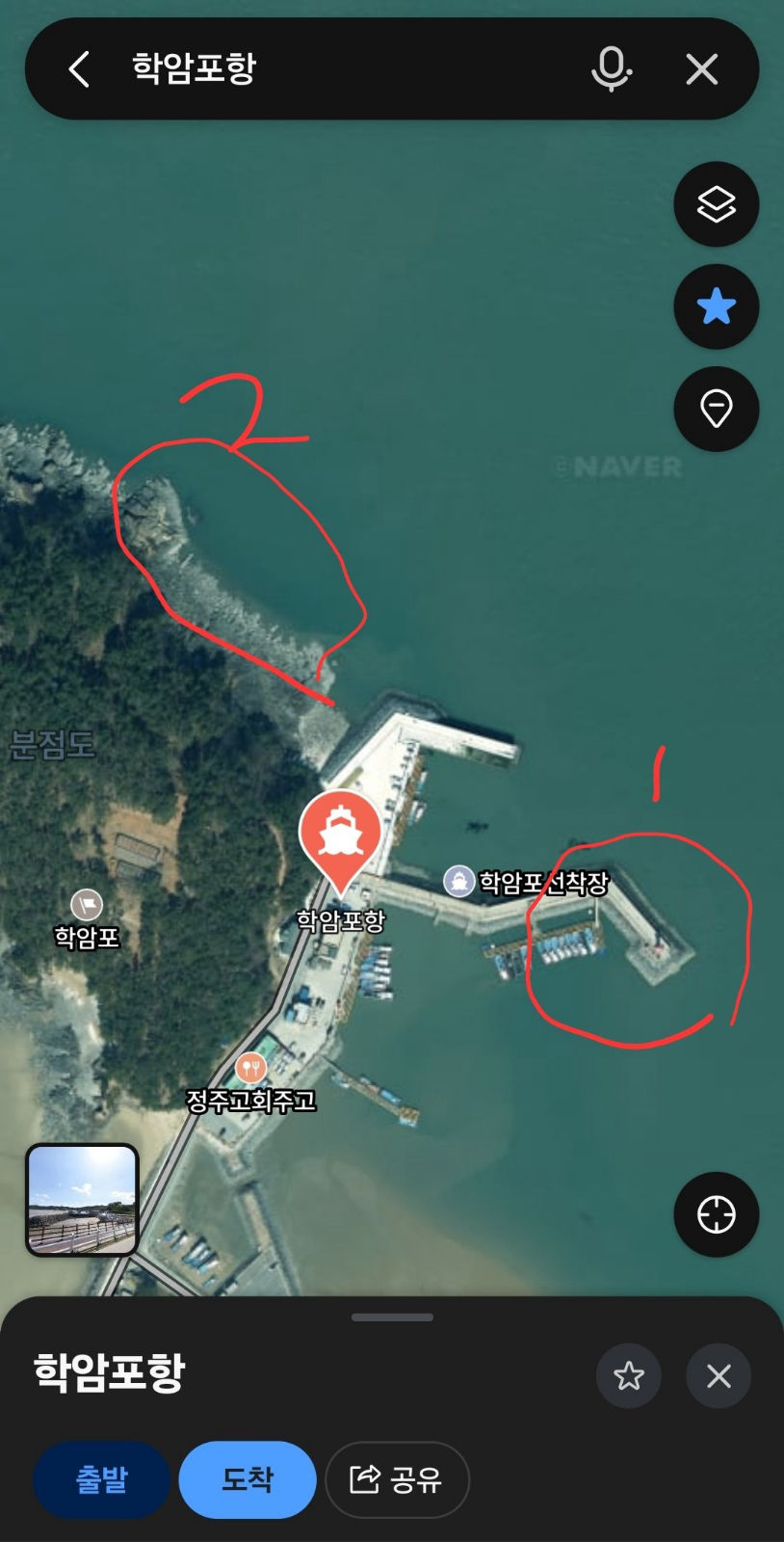Close the 학암포항 place panel
The image size is (784, 1542).
(719, 1375)
